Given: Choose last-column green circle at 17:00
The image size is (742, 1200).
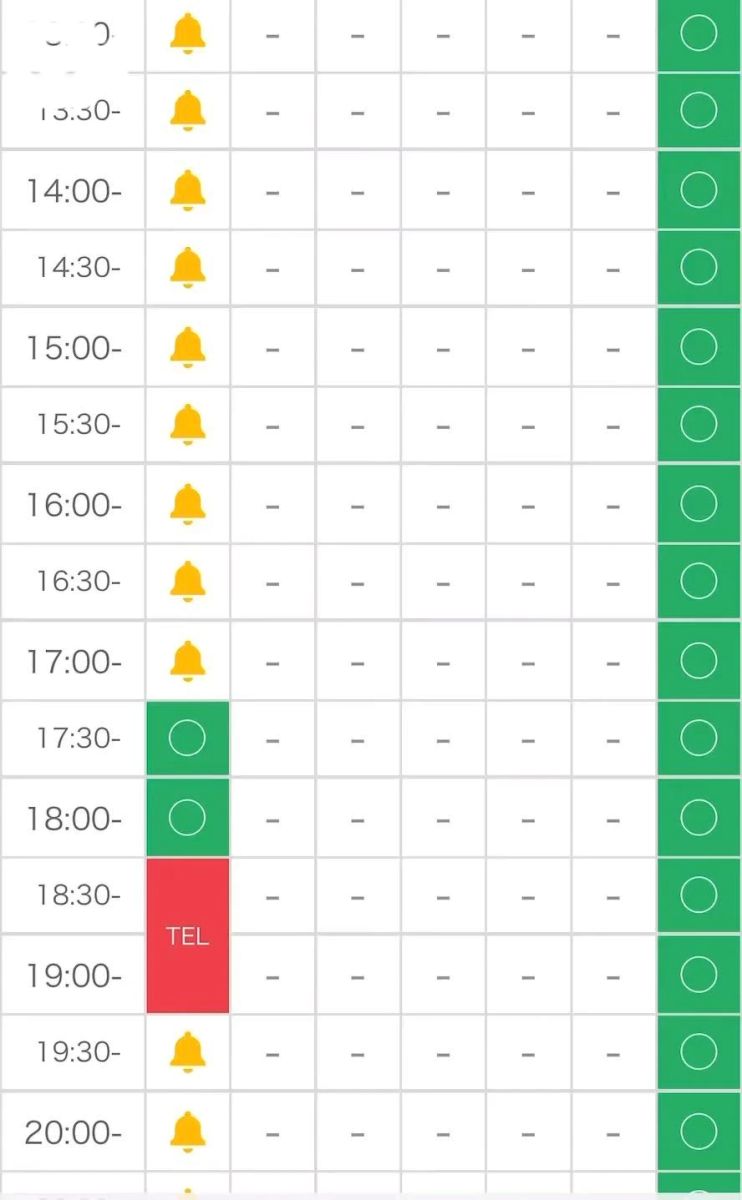Looking at the screenshot, I should click(x=698, y=660).
